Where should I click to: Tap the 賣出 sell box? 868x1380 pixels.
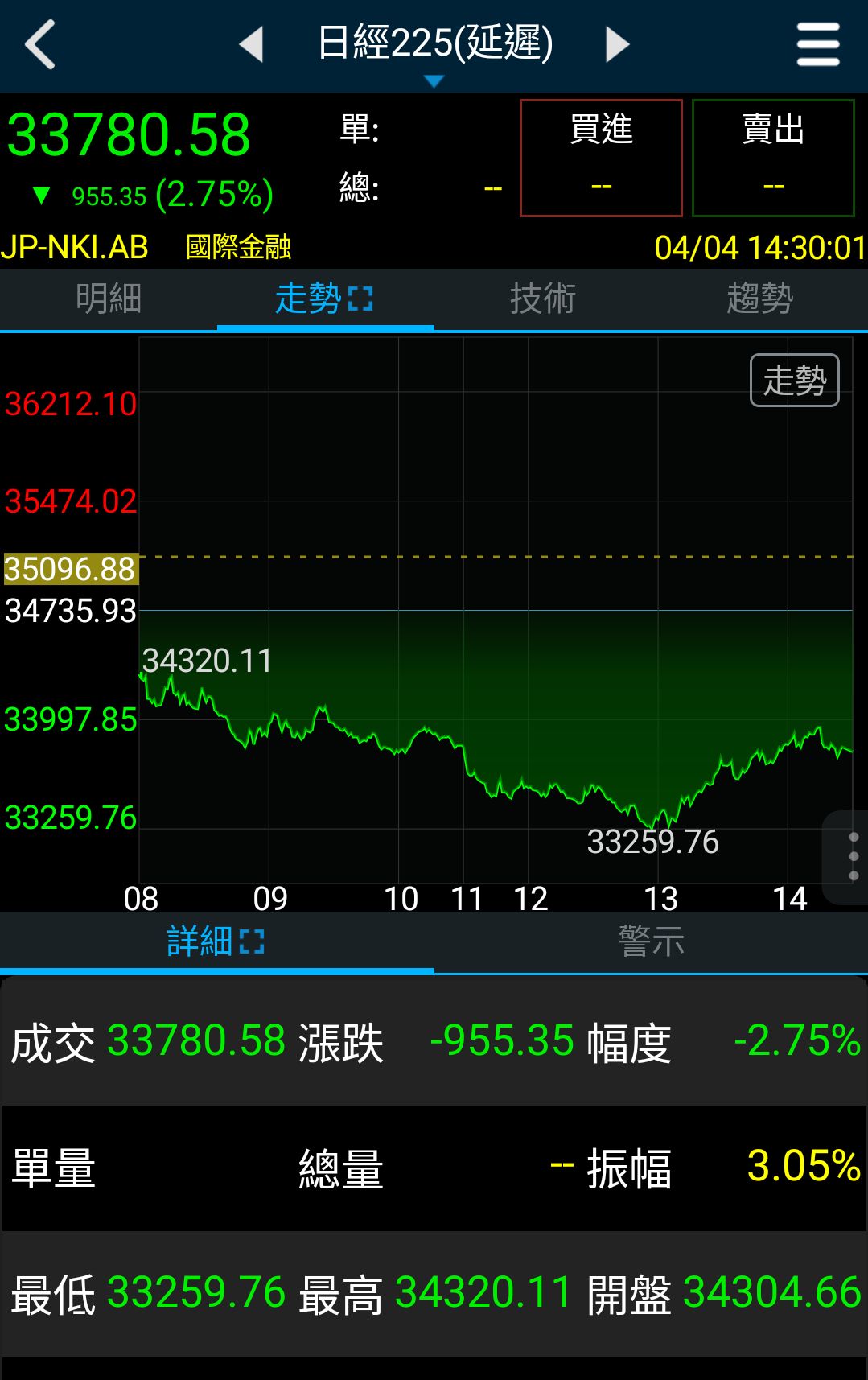coord(773,158)
